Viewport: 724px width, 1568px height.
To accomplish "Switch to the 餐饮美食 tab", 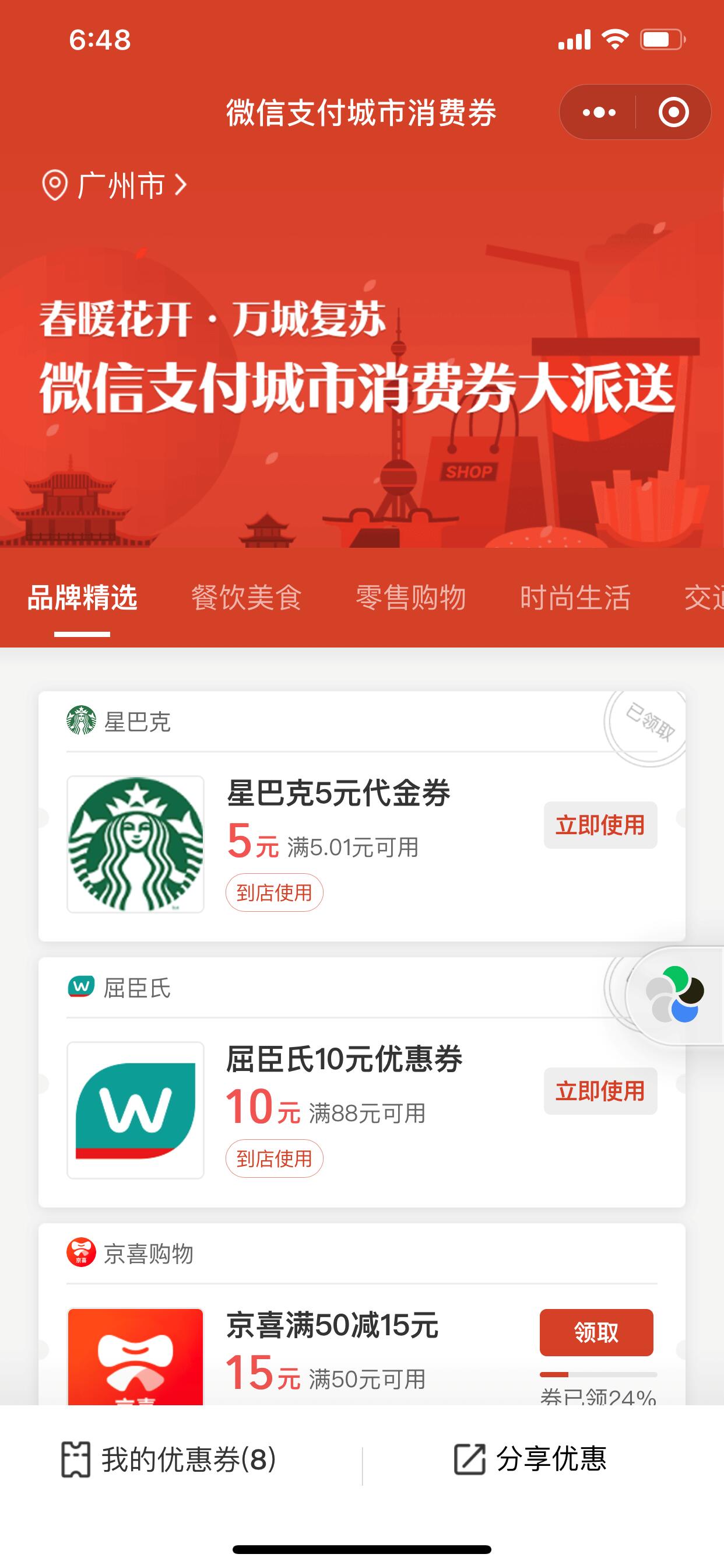I will pos(247,598).
